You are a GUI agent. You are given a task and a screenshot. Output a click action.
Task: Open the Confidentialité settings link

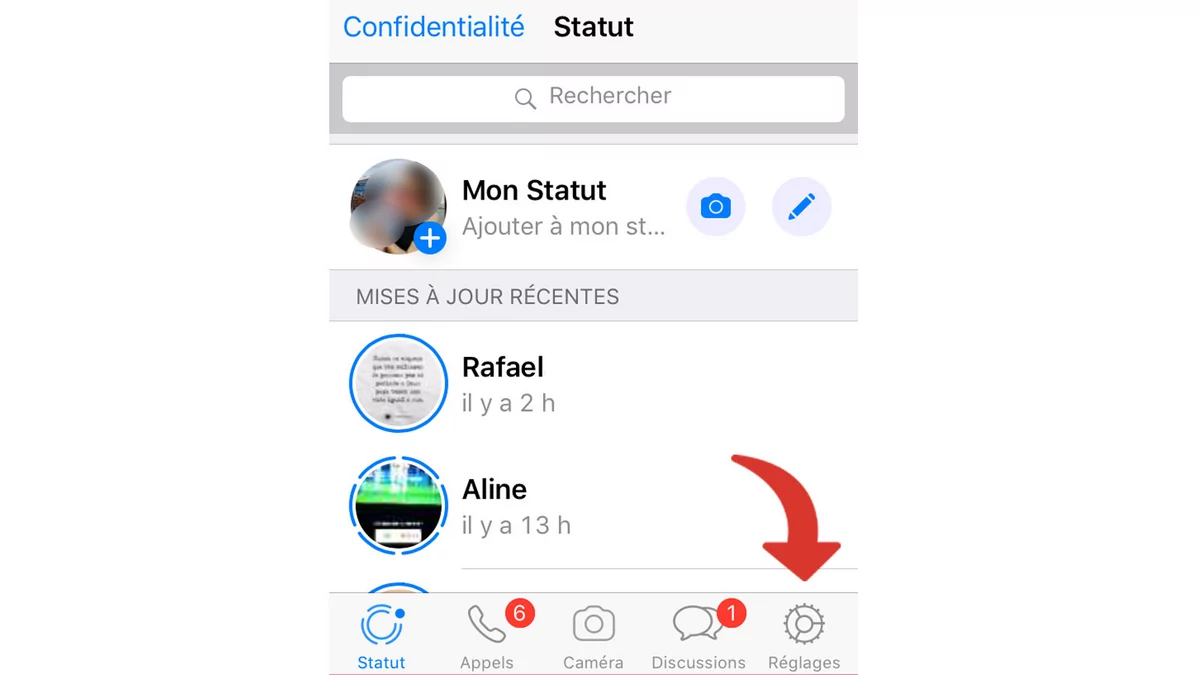[433, 27]
